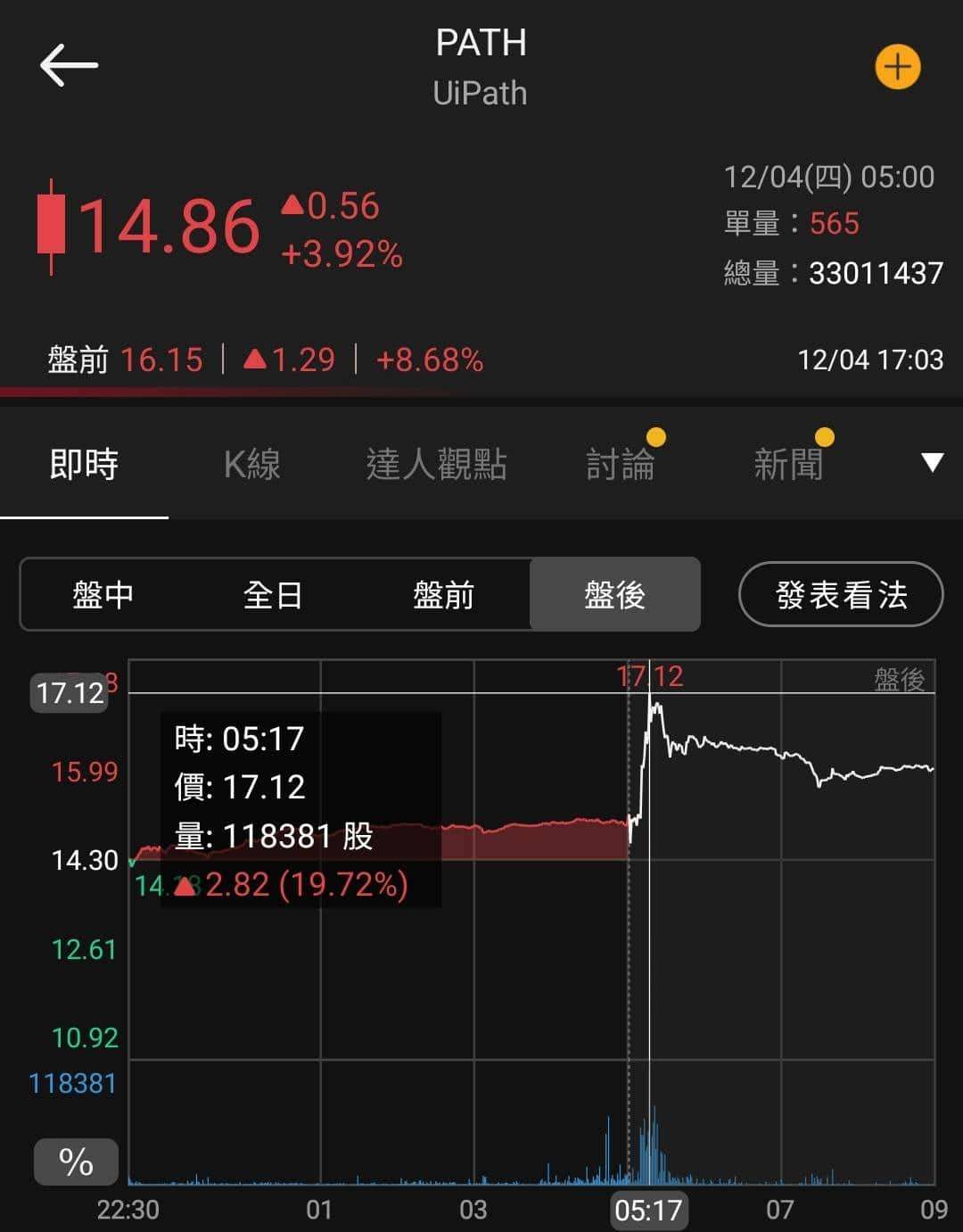Switch to the K線 tab
This screenshot has width=963, height=1232.
[252, 464]
